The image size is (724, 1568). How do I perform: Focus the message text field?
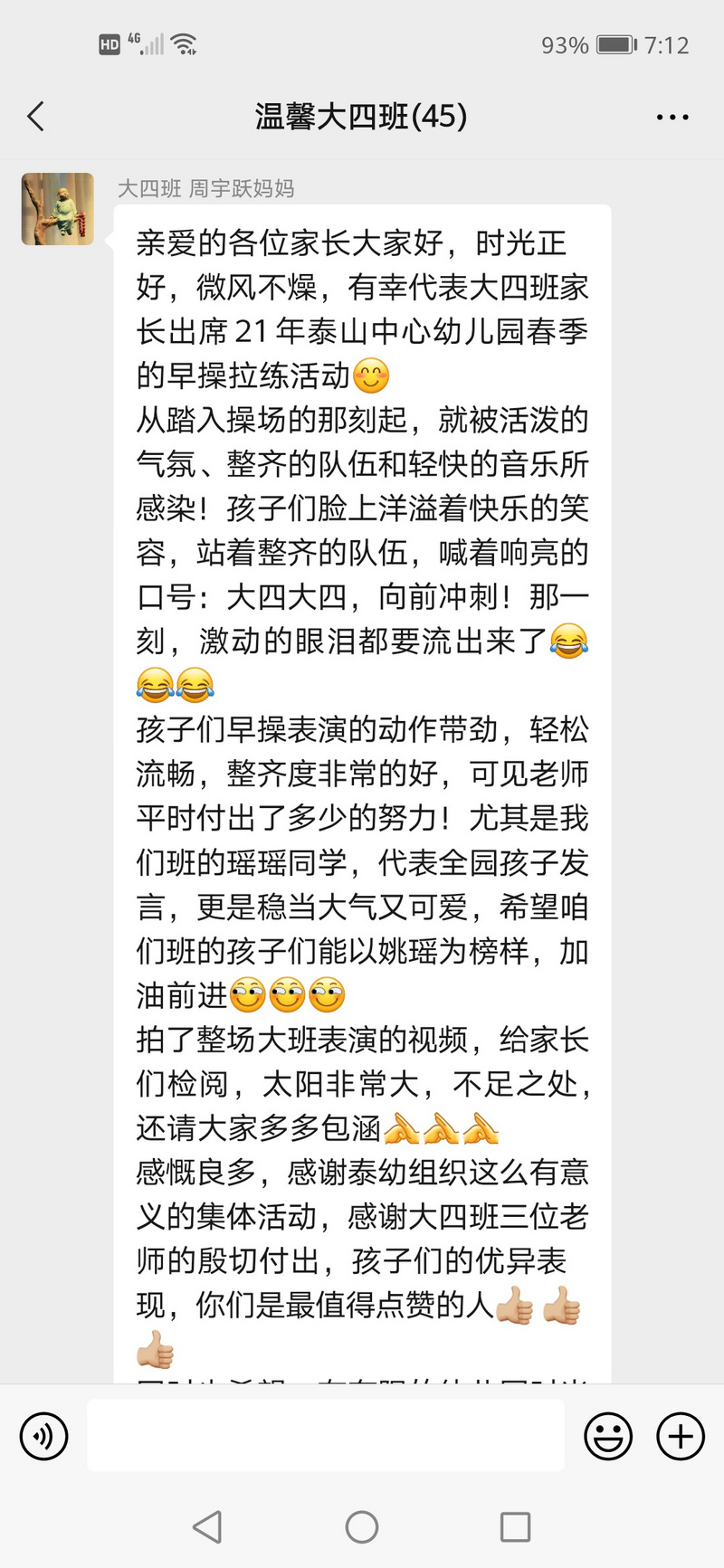(326, 1436)
